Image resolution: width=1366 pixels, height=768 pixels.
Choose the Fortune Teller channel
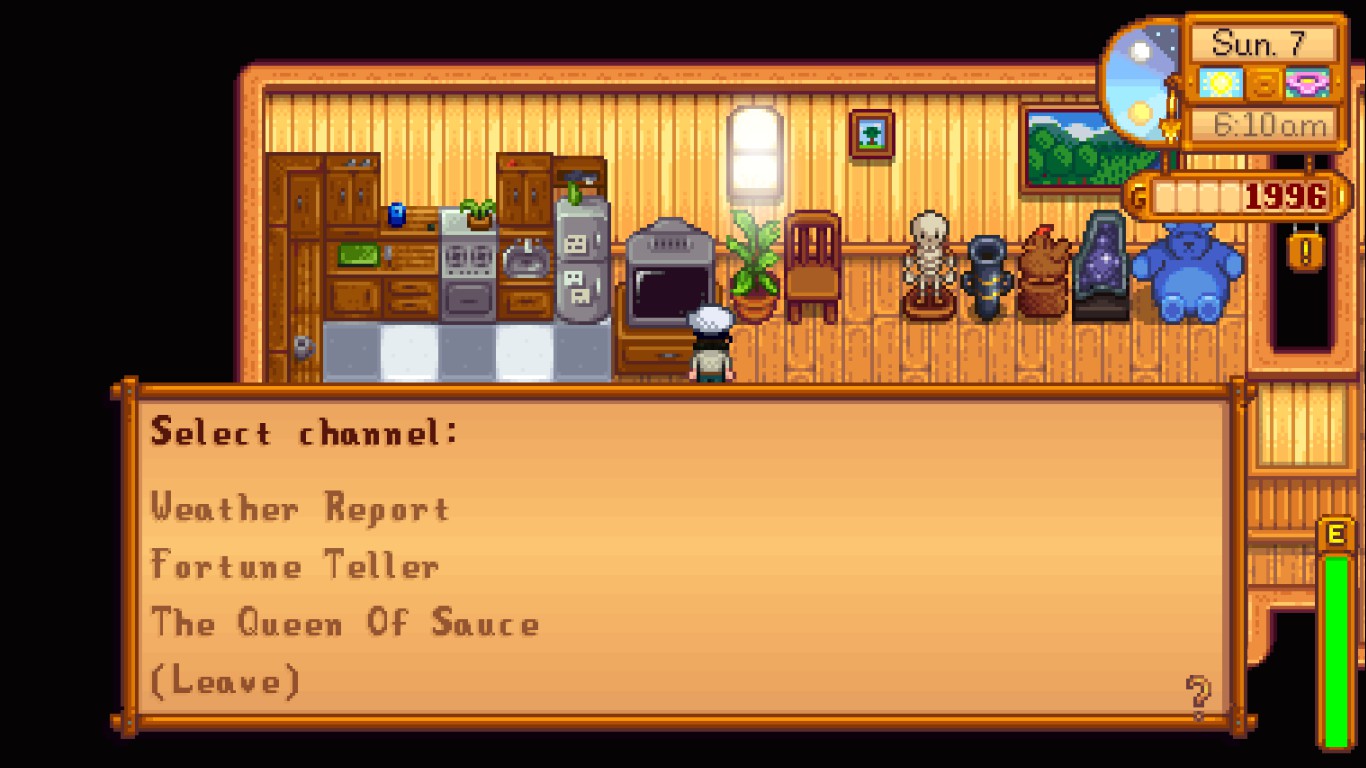click(295, 566)
